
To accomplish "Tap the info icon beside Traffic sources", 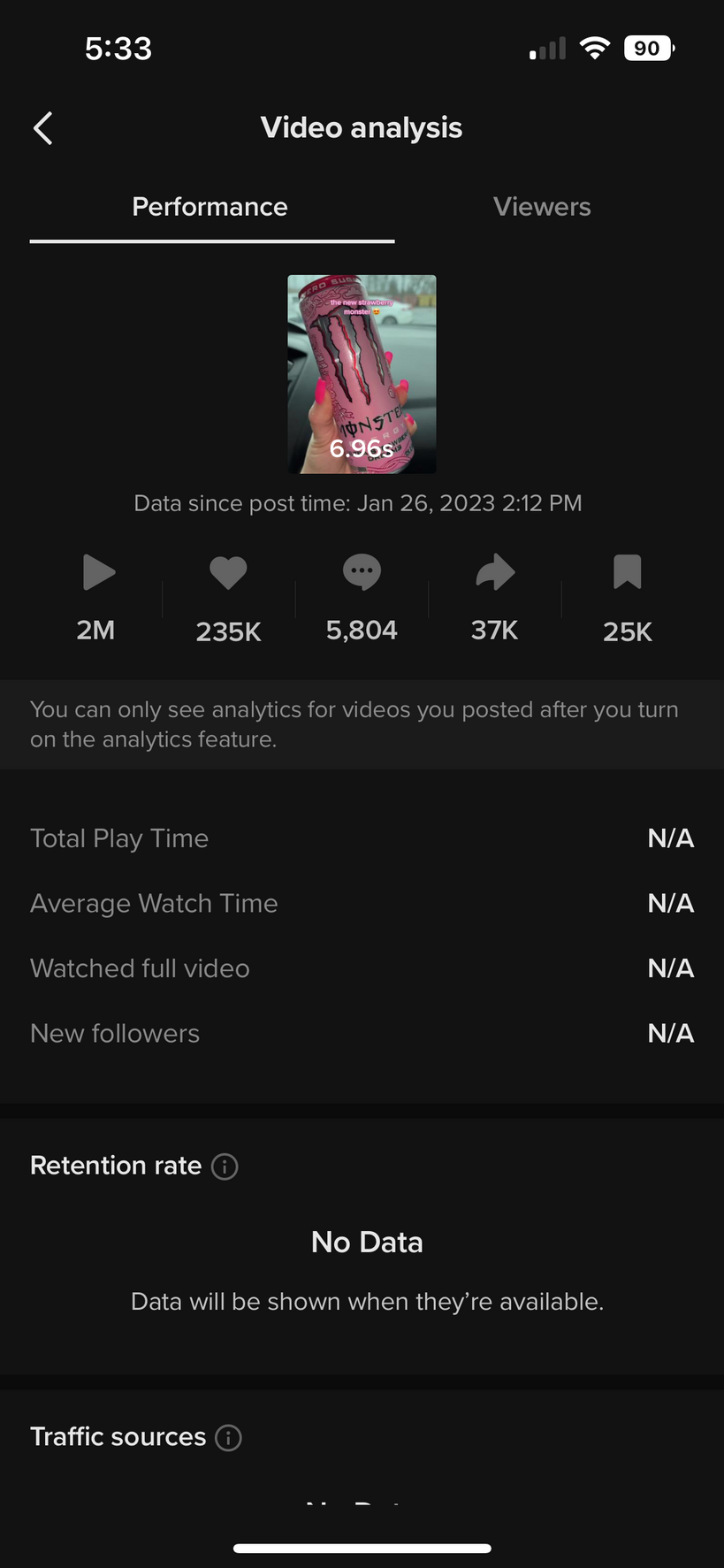I will [x=228, y=1437].
